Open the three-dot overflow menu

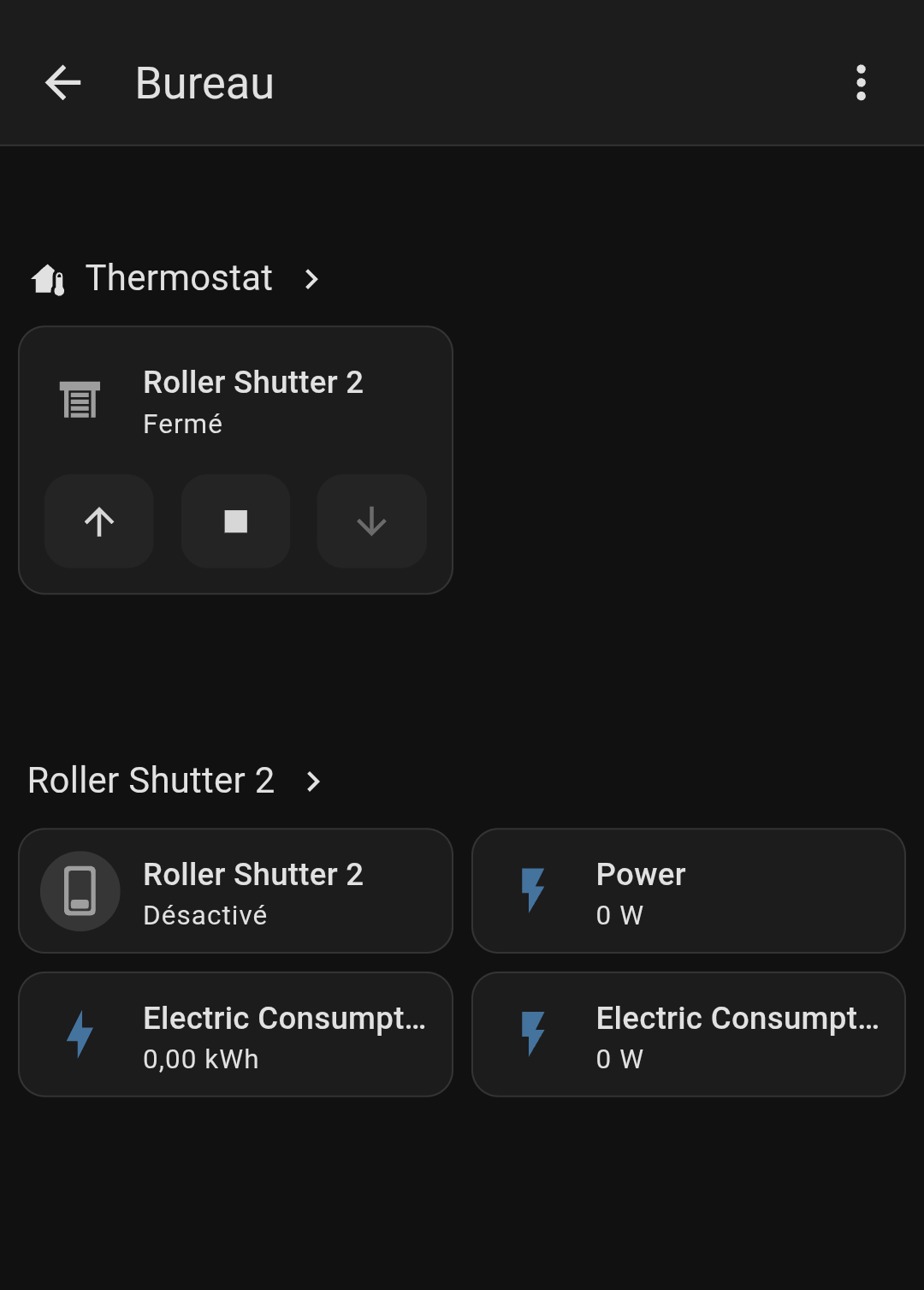click(x=861, y=83)
